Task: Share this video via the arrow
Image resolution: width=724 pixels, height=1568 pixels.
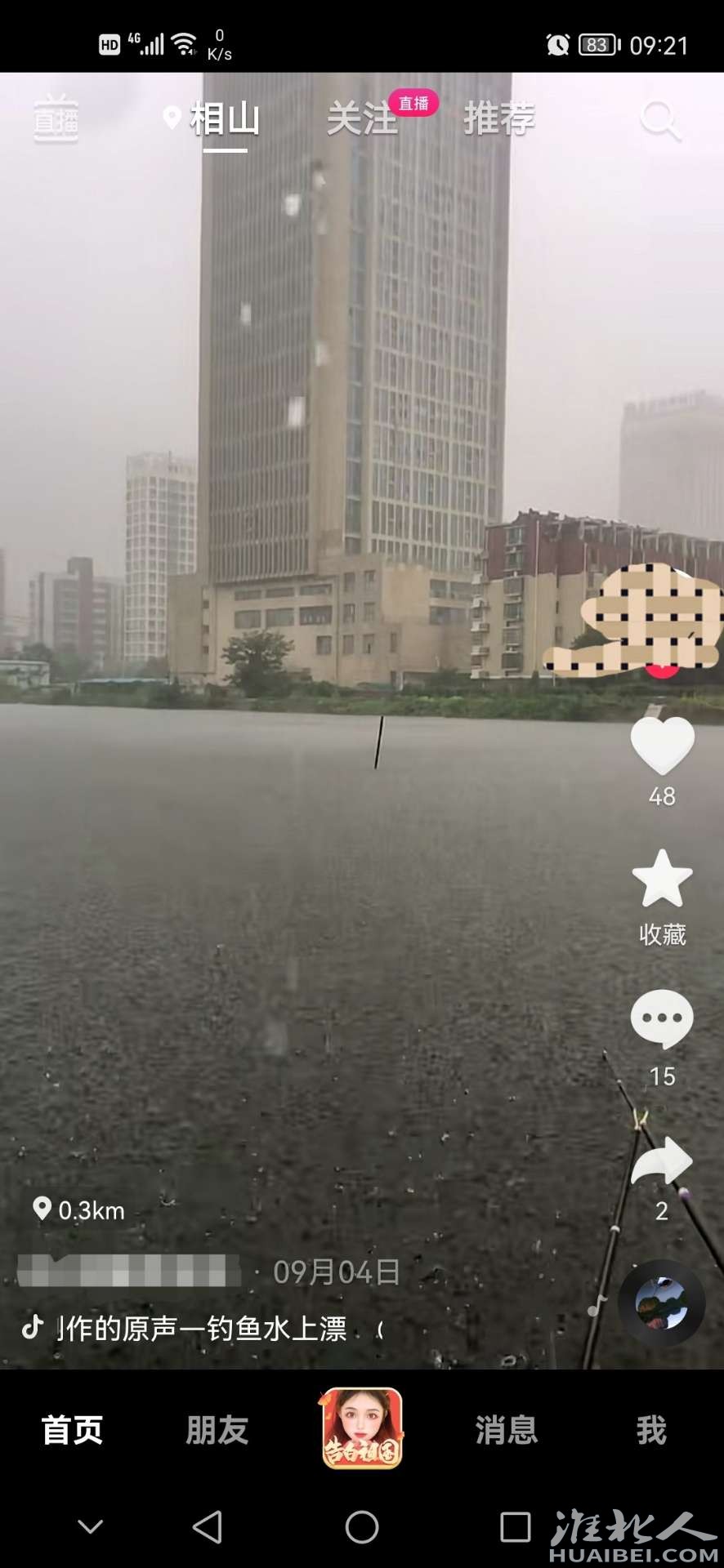Action: (662, 1160)
